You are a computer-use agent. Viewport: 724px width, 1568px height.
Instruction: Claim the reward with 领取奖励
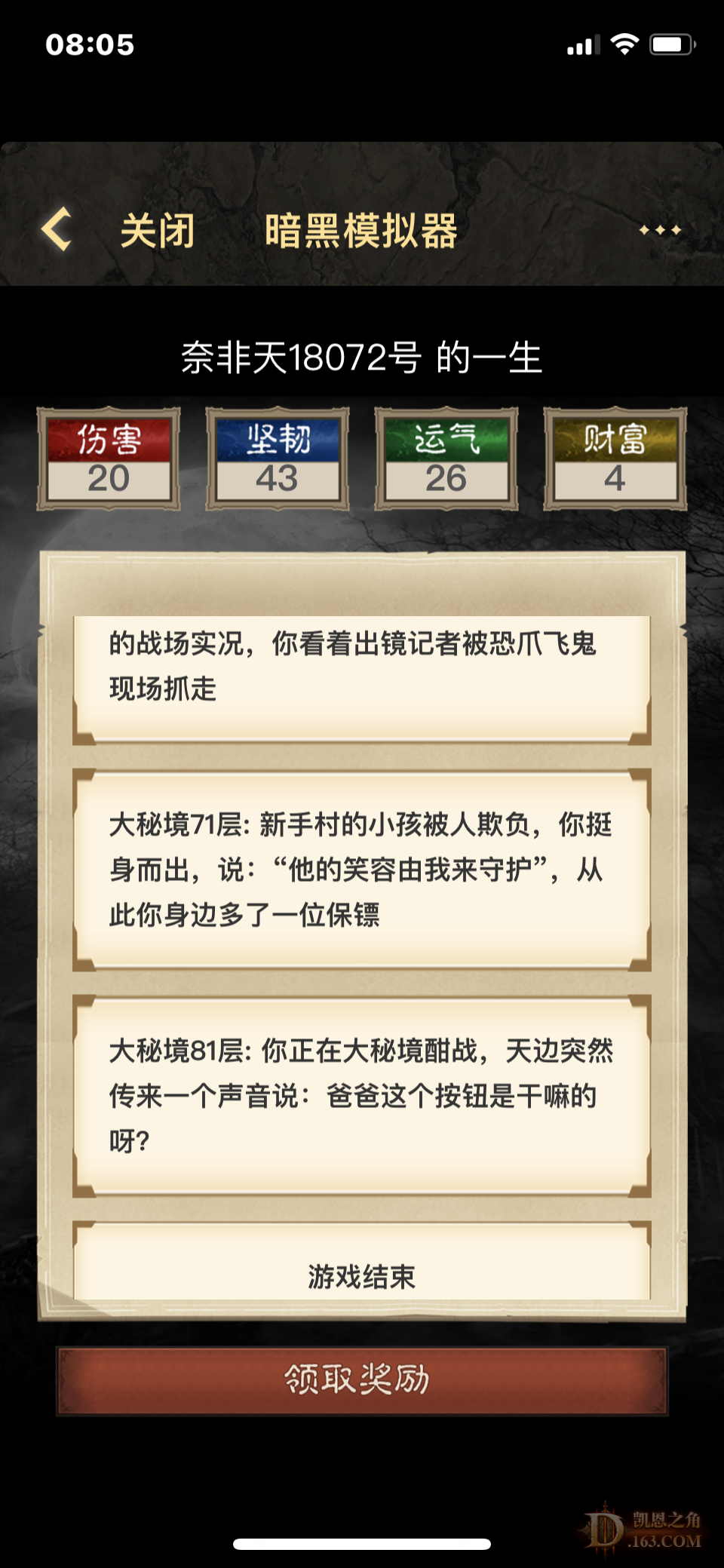click(x=362, y=1380)
